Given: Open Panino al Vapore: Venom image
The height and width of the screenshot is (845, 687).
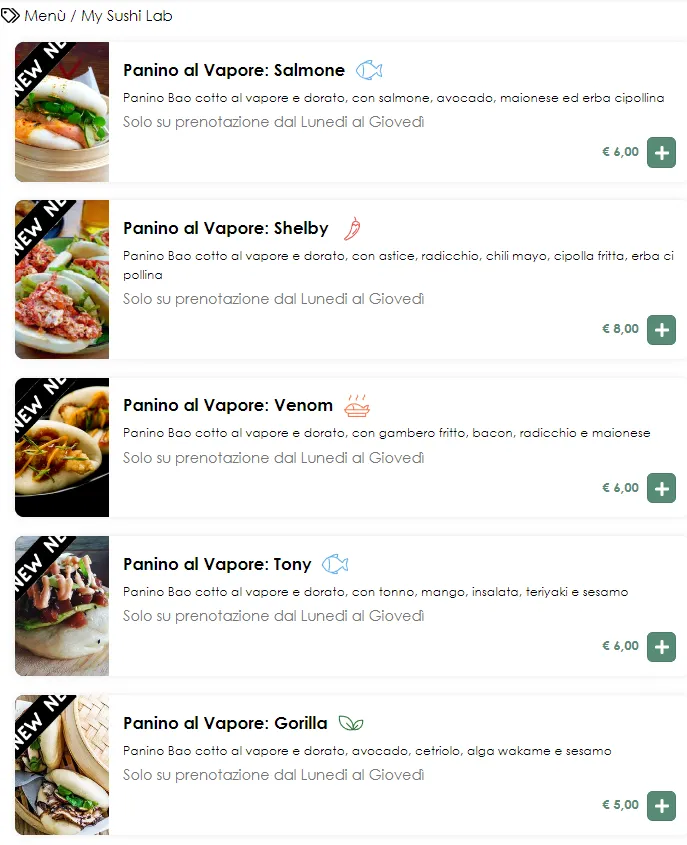Looking at the screenshot, I should tap(62, 447).
